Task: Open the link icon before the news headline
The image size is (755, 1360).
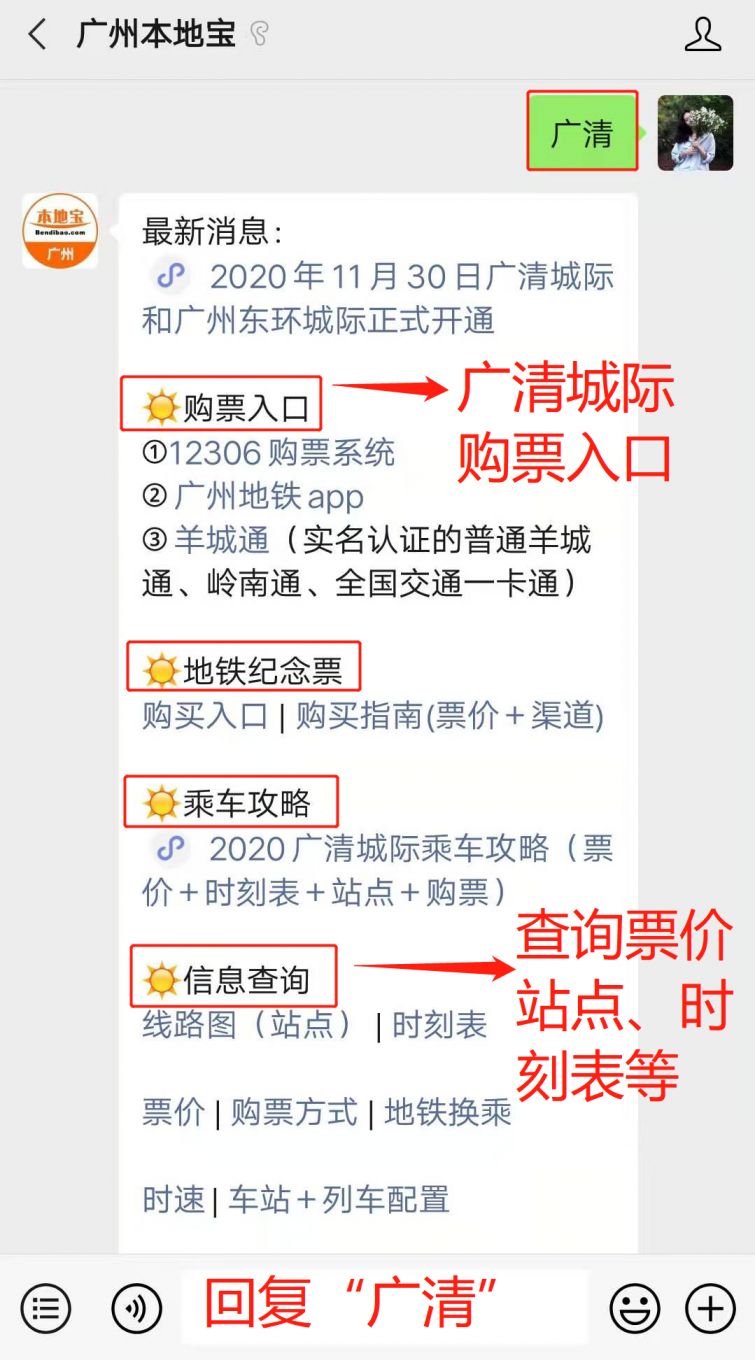Action: click(170, 275)
